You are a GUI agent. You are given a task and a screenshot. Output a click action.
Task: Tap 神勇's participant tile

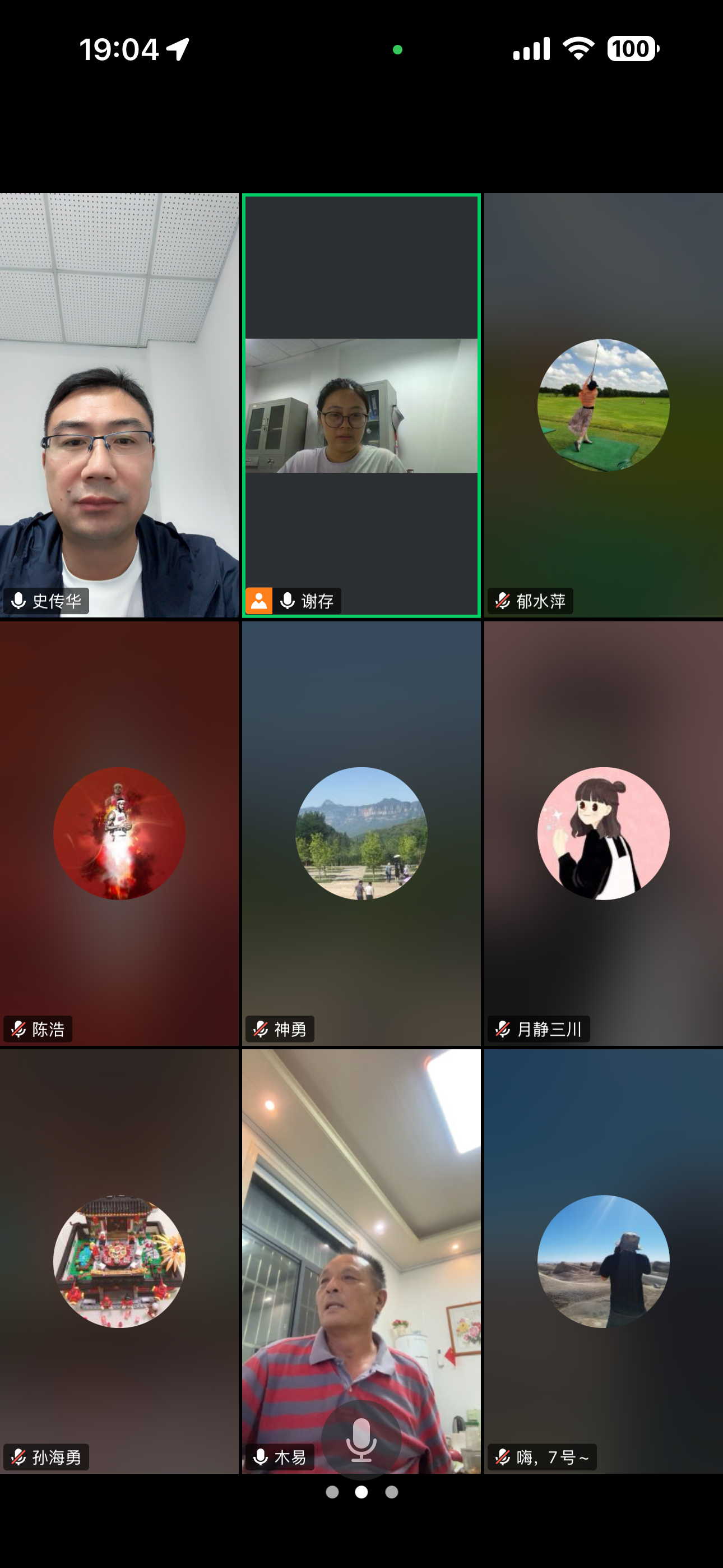[361, 833]
